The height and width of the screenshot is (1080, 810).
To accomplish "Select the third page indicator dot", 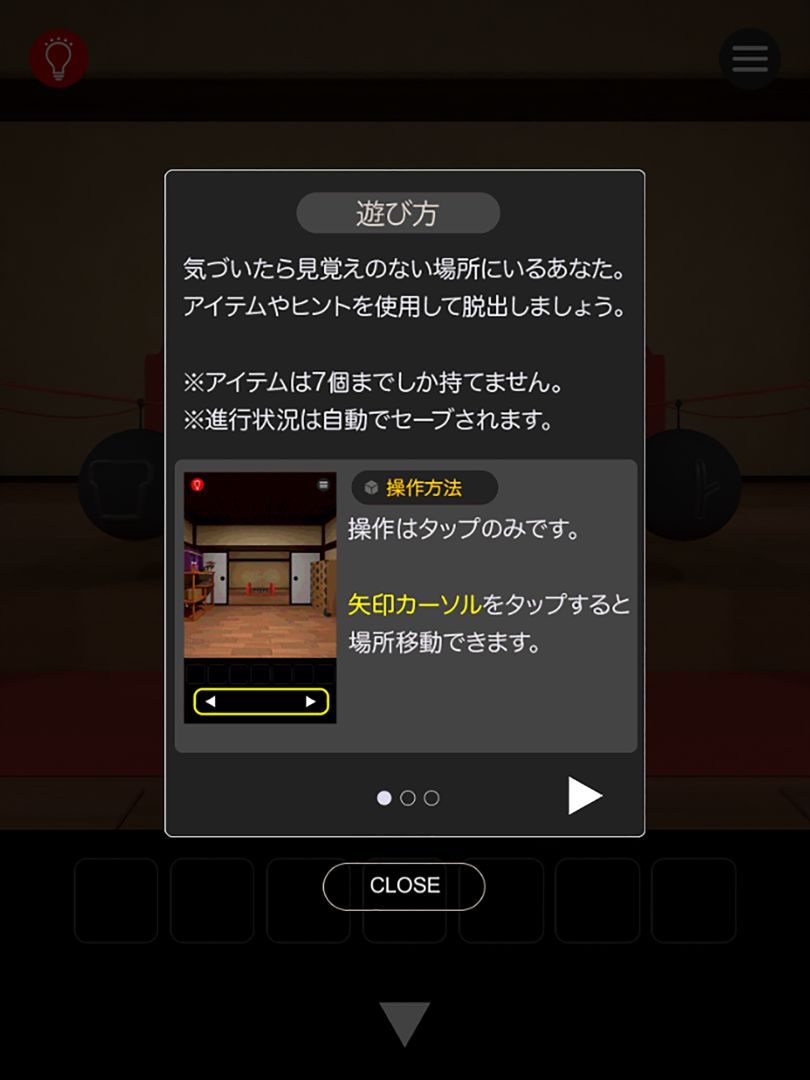I will [432, 797].
